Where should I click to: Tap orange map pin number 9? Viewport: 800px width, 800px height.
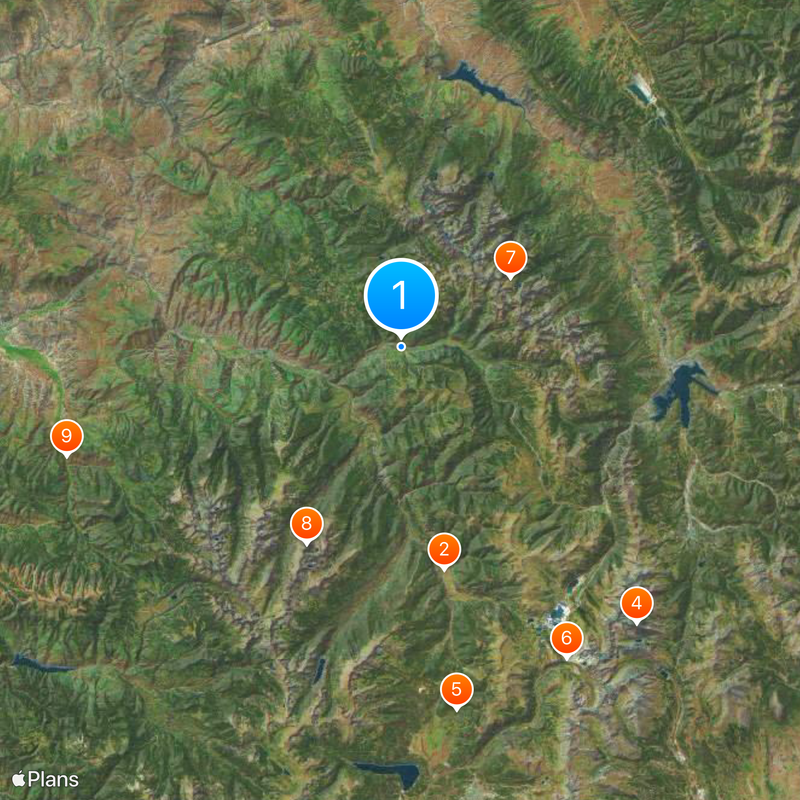[67, 435]
